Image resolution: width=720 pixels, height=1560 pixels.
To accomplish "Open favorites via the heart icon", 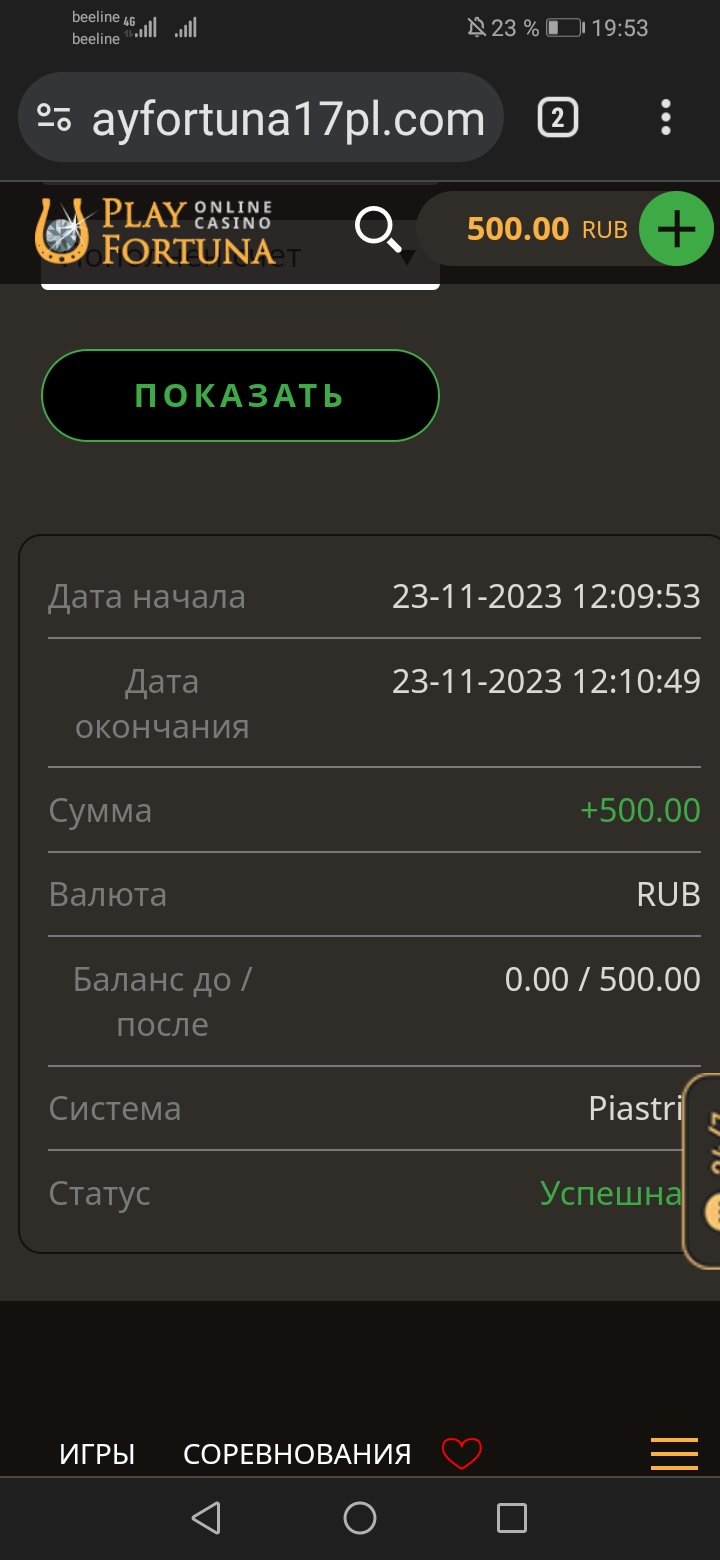I will 460,1452.
